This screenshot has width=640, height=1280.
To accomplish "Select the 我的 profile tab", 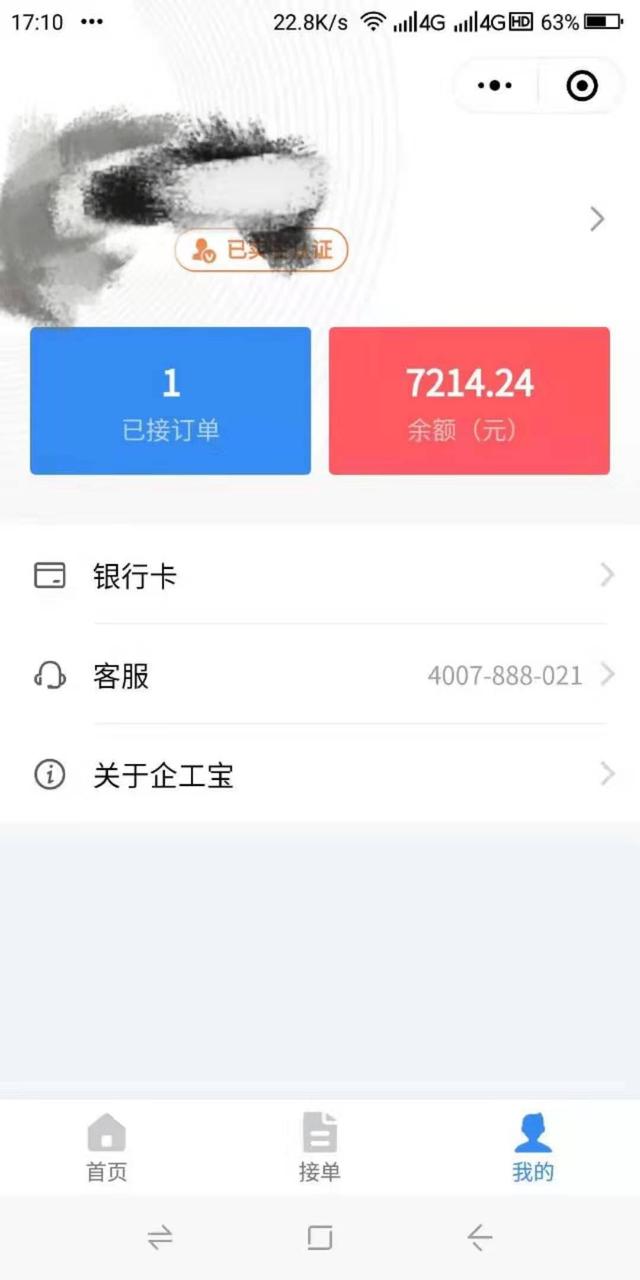I will pyautogui.click(x=533, y=1148).
